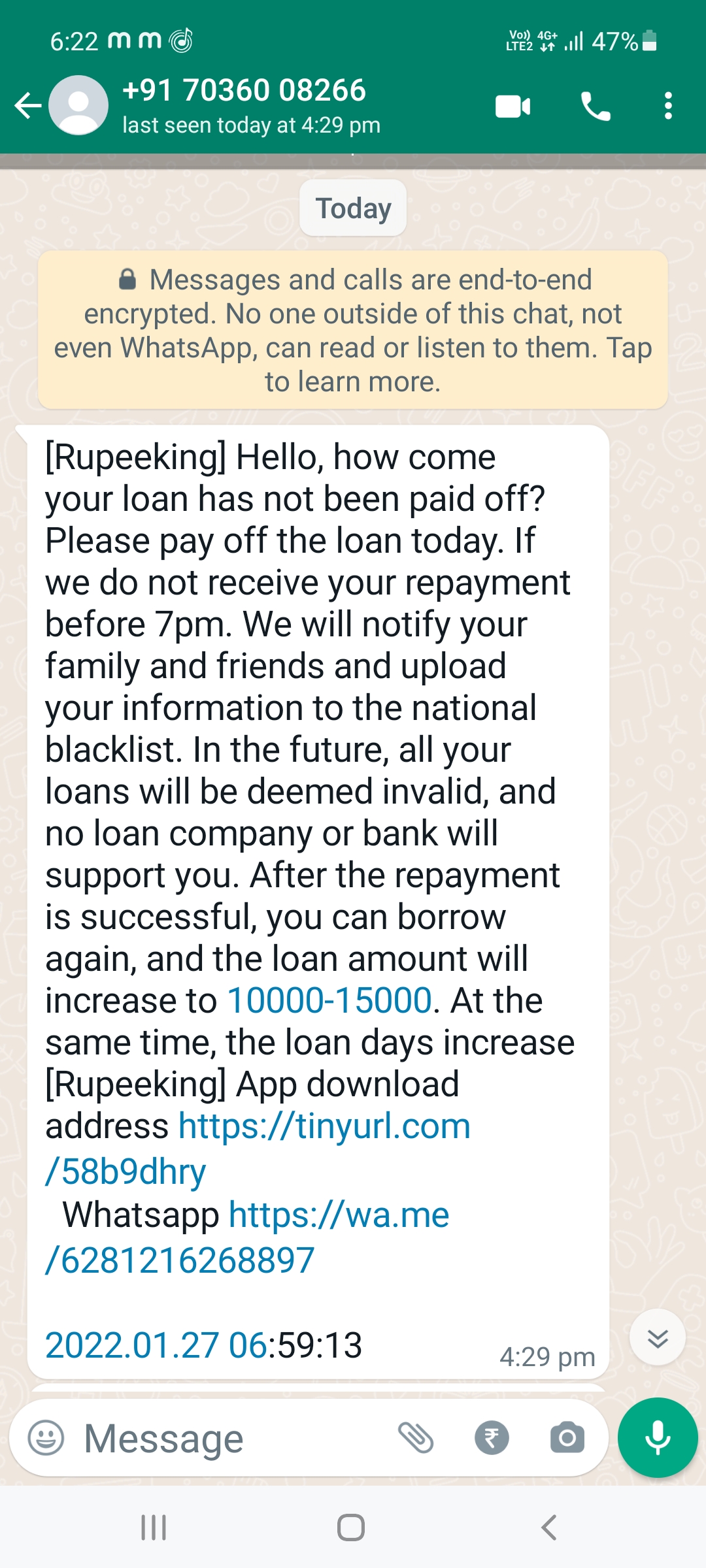Open the camera from the message bar
The height and width of the screenshot is (1568, 706).
tap(567, 1438)
